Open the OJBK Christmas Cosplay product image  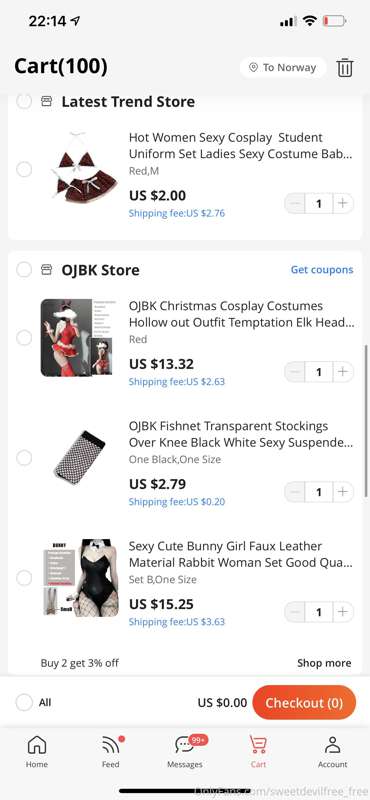click(x=80, y=338)
